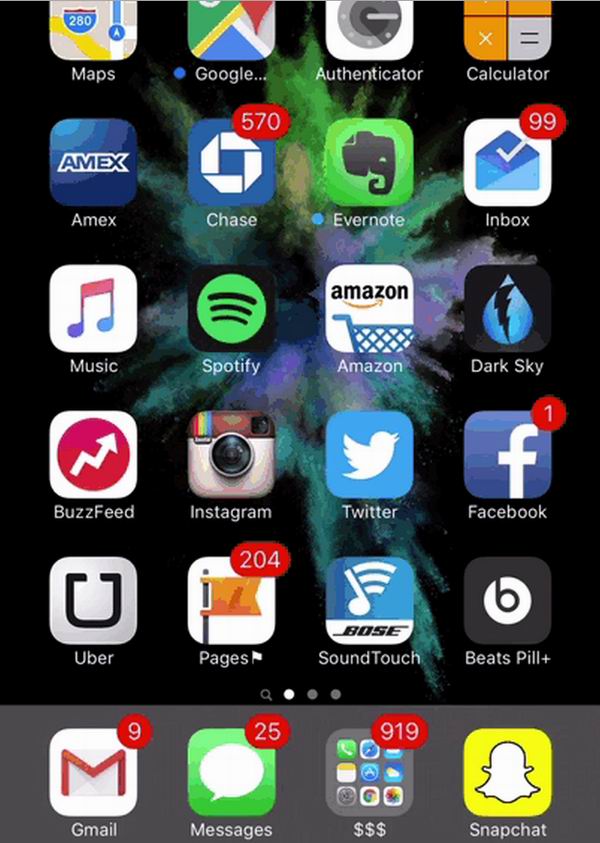Viewport: 600px width, 843px height.
Task: Open the Amex app
Action: point(93,162)
